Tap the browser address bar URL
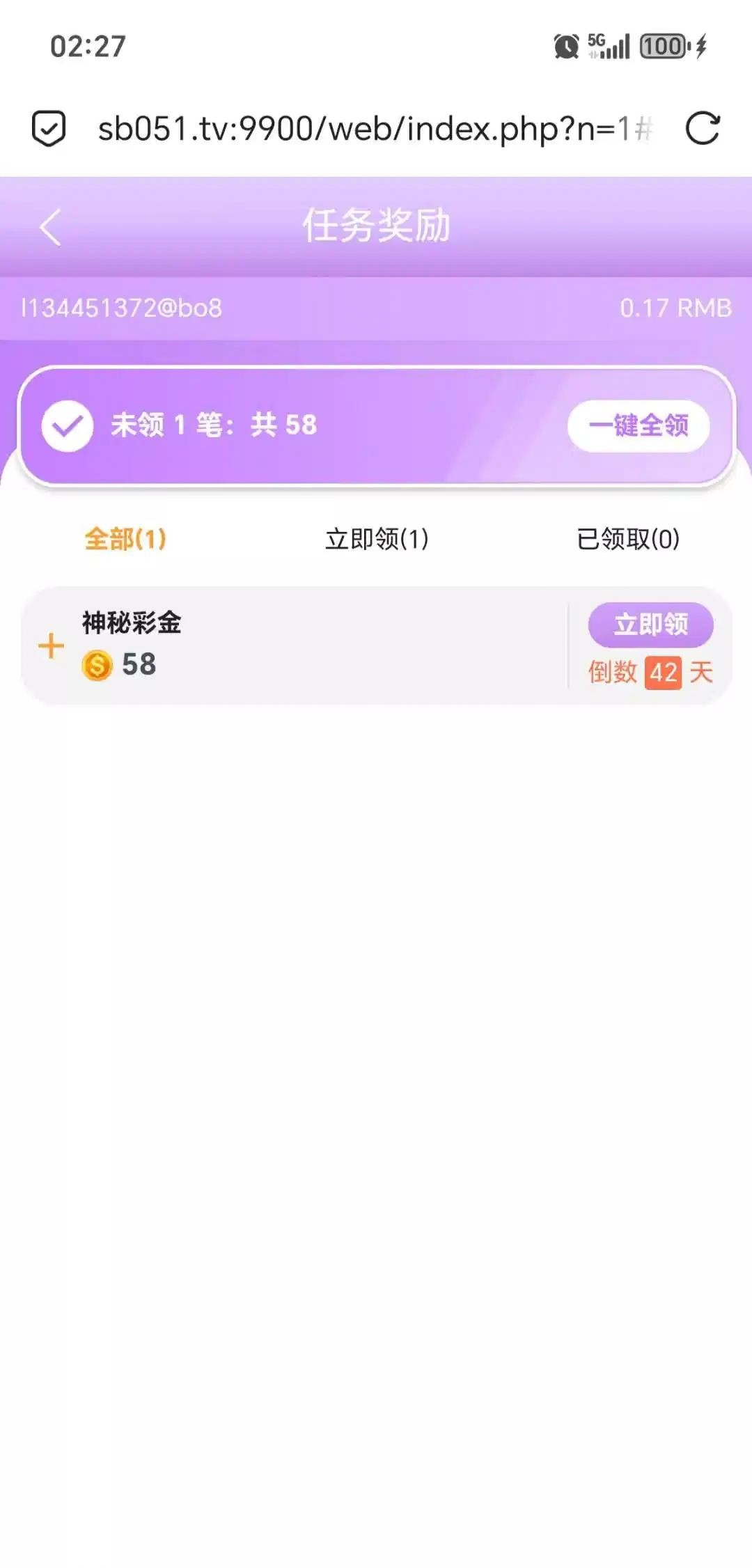 [x=375, y=129]
